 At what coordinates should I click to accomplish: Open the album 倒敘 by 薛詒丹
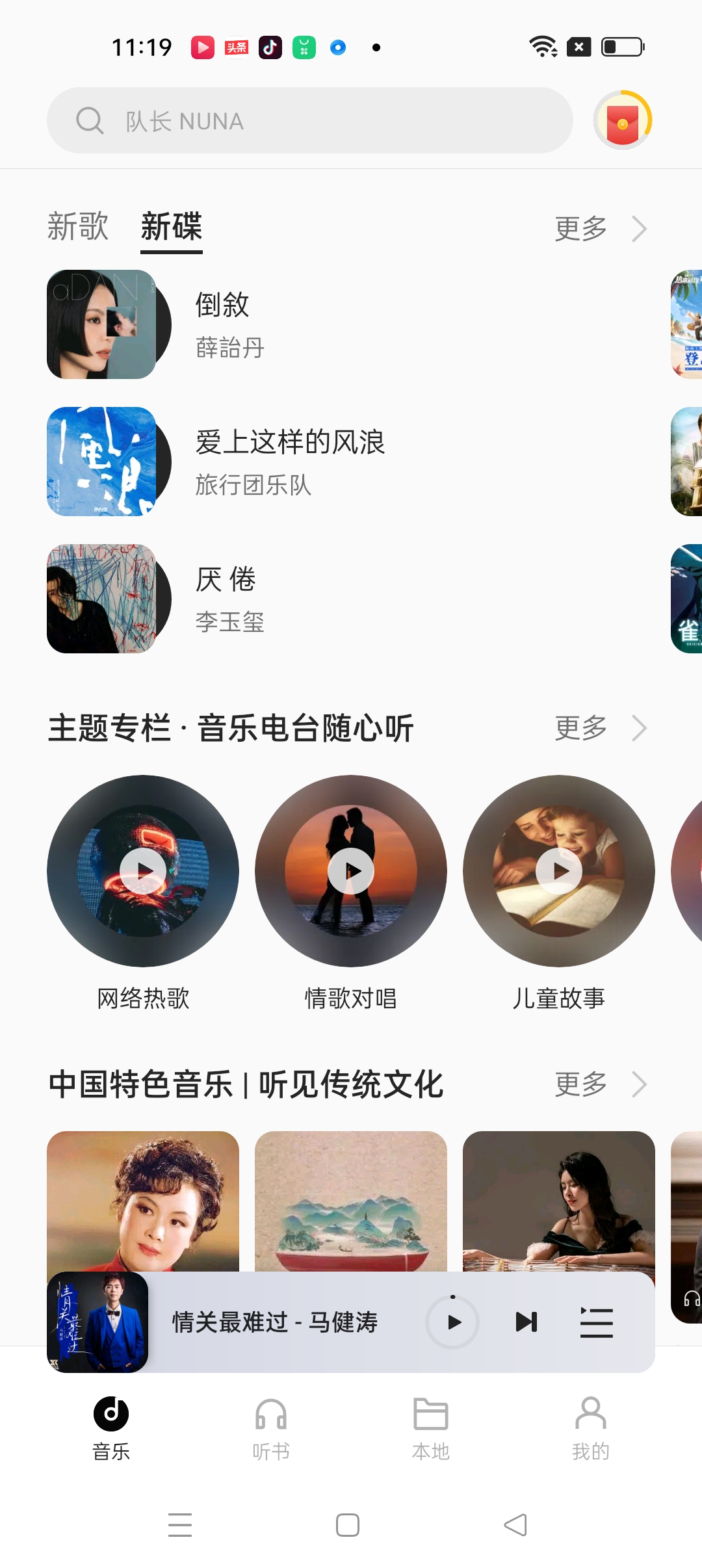221,324
